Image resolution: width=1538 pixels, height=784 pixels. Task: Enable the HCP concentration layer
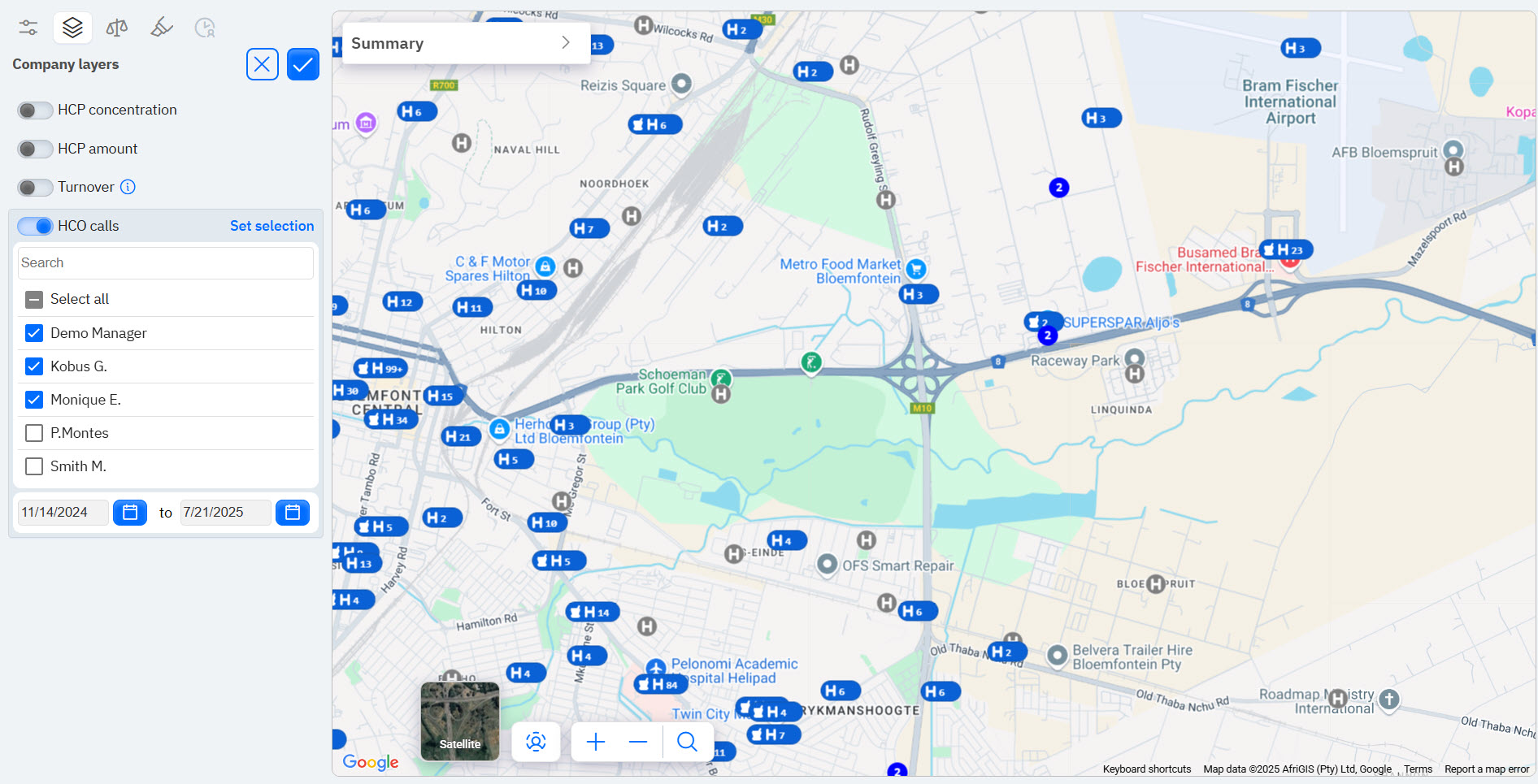[35, 110]
